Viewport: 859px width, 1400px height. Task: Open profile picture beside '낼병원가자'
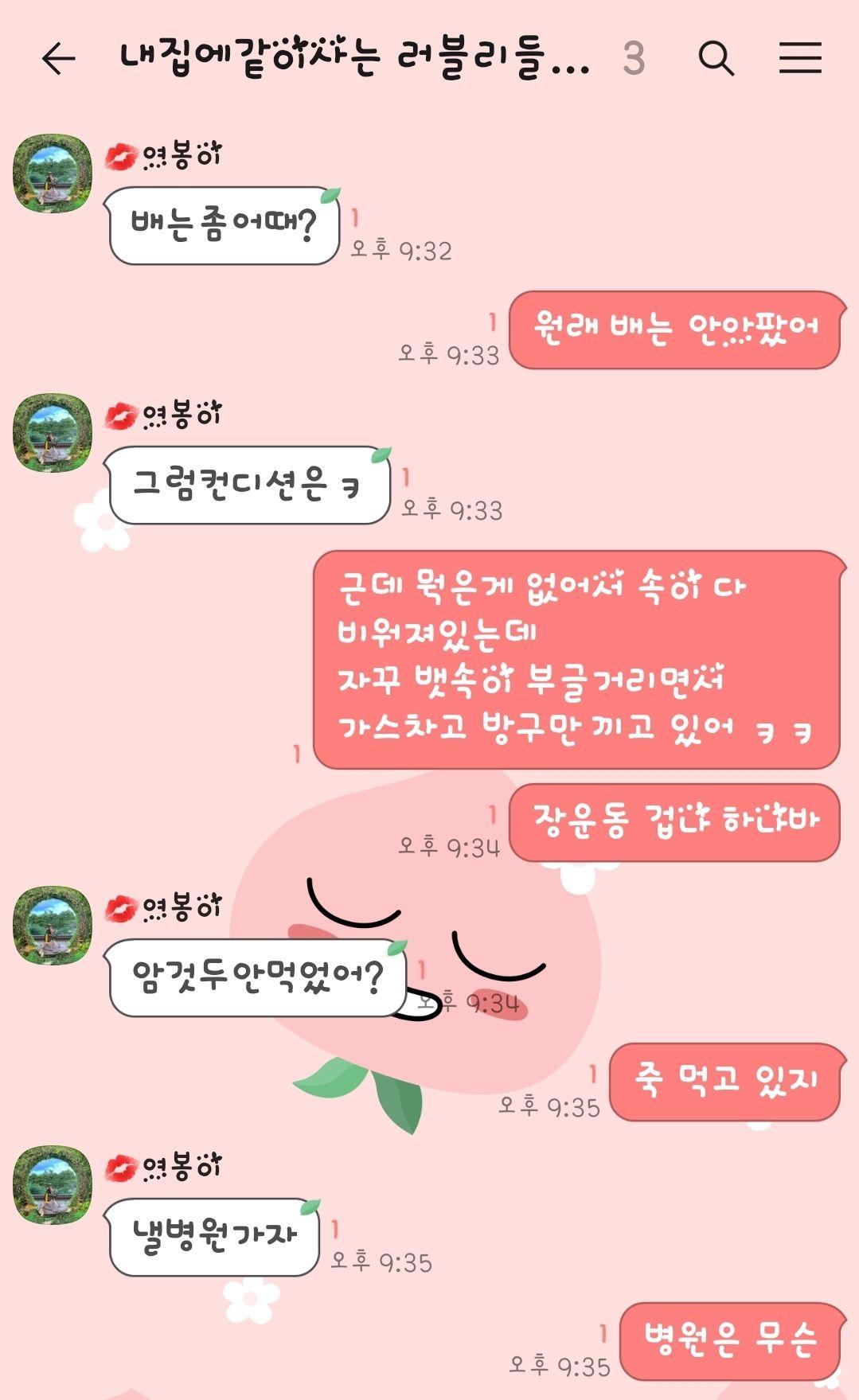point(53,1185)
